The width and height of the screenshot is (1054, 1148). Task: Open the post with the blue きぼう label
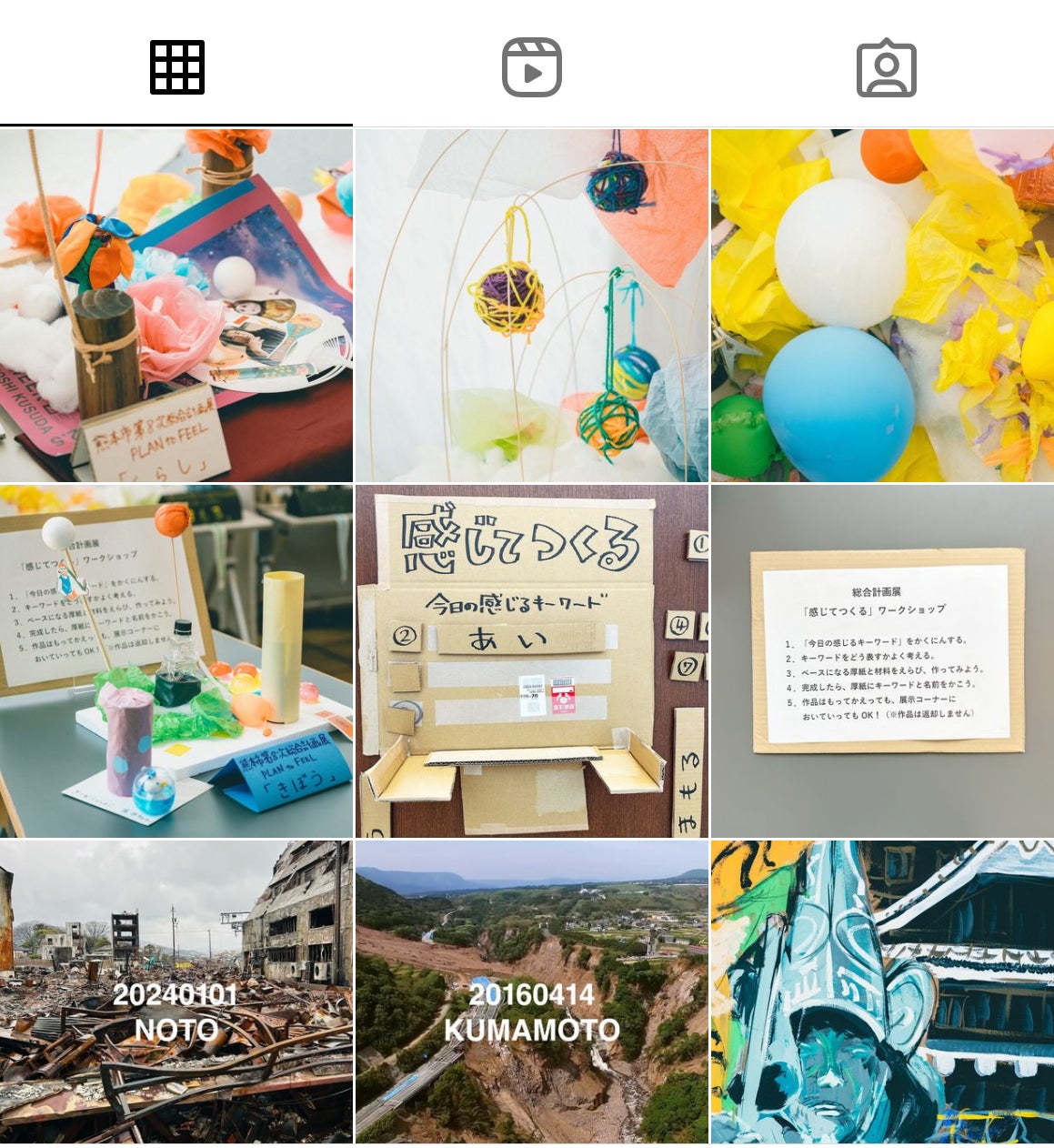click(176, 660)
